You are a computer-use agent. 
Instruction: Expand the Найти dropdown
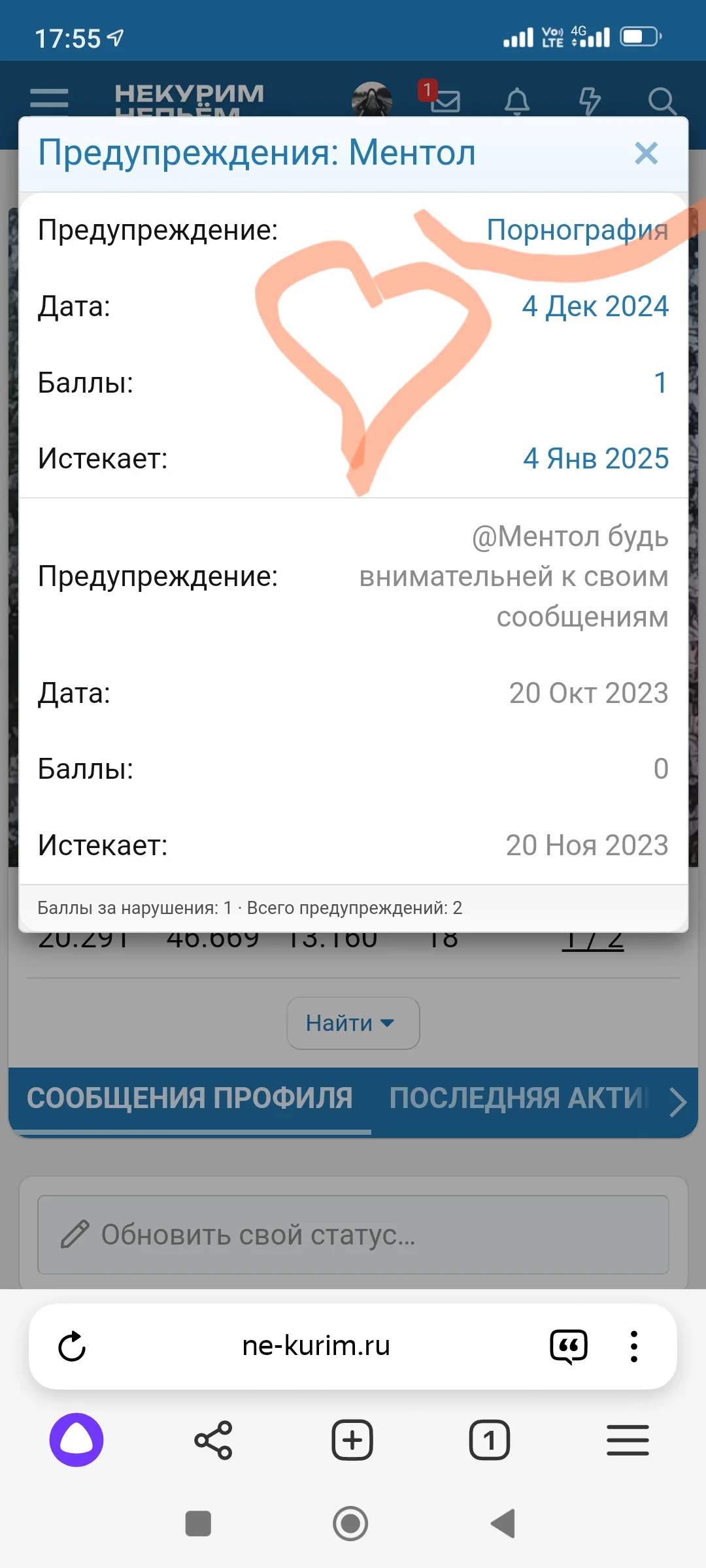pos(352,1023)
